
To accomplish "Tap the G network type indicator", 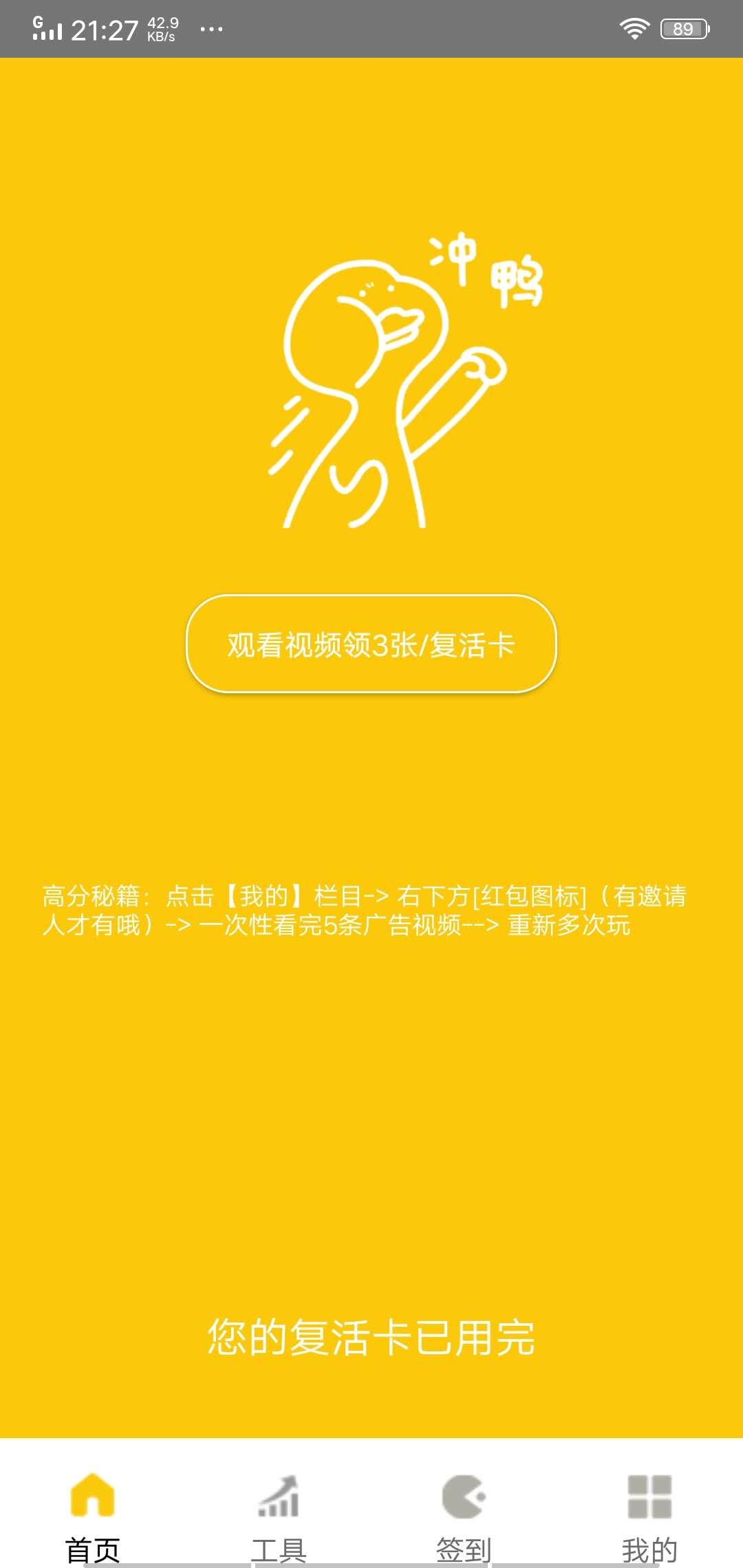I will pos(38,21).
